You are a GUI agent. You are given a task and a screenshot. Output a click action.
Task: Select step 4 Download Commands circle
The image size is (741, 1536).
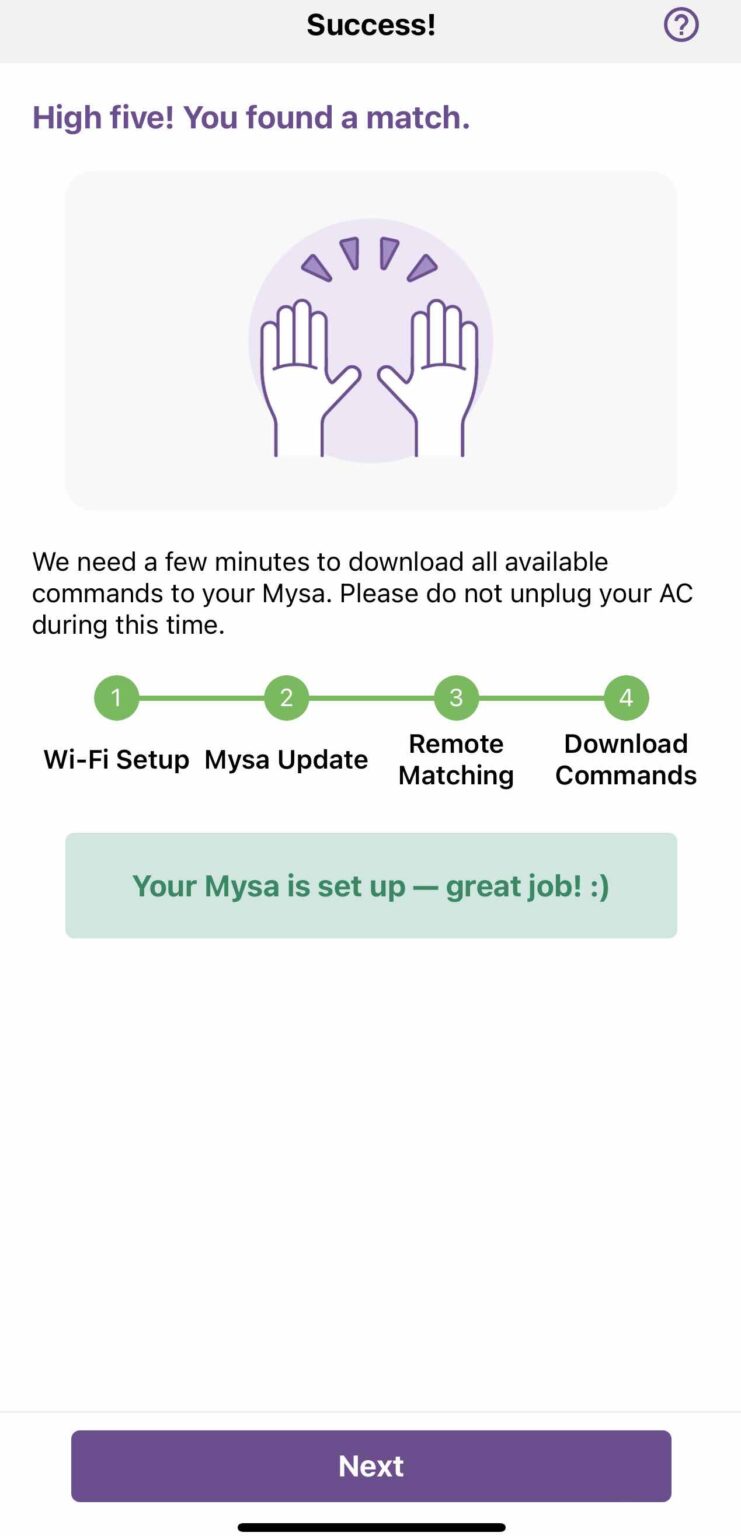coord(626,697)
